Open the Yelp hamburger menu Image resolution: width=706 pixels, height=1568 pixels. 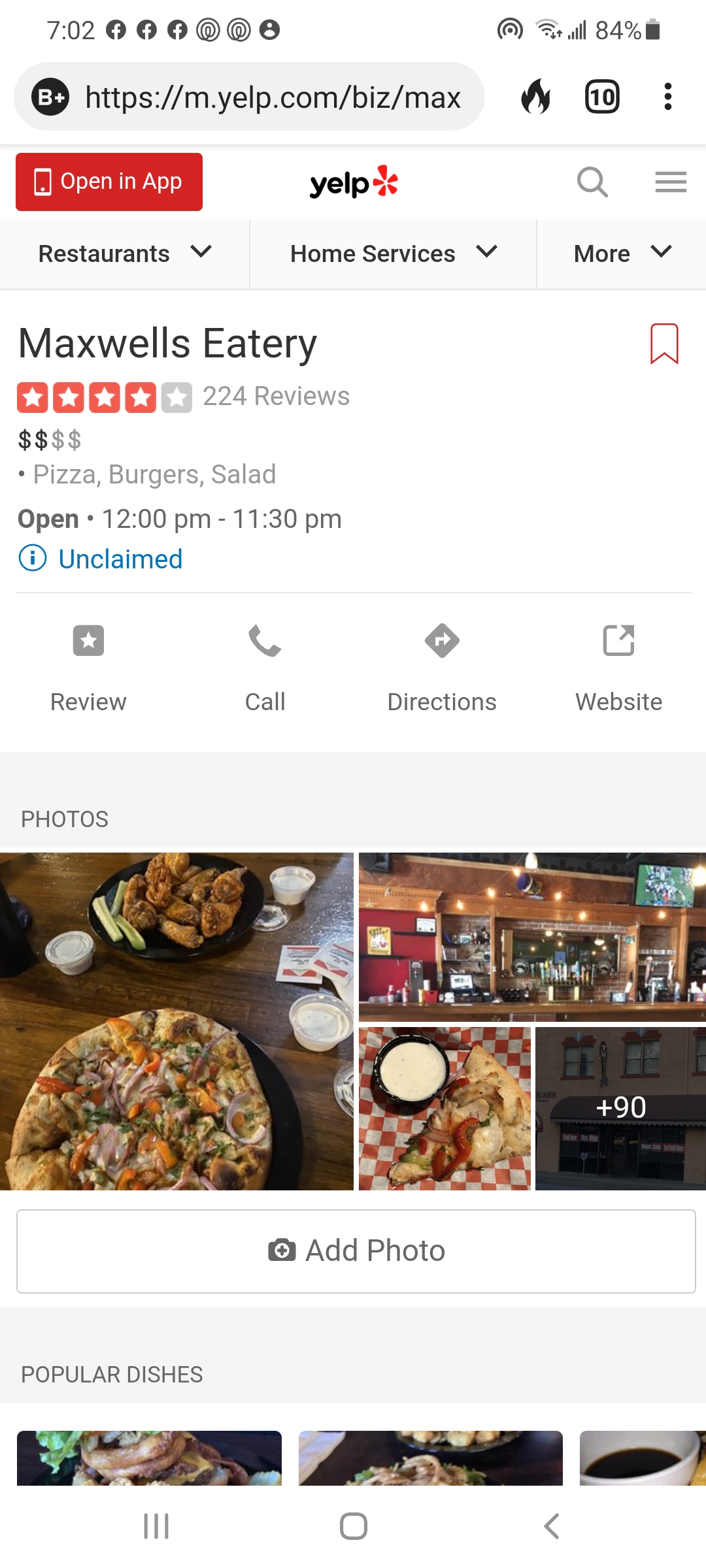[671, 182]
